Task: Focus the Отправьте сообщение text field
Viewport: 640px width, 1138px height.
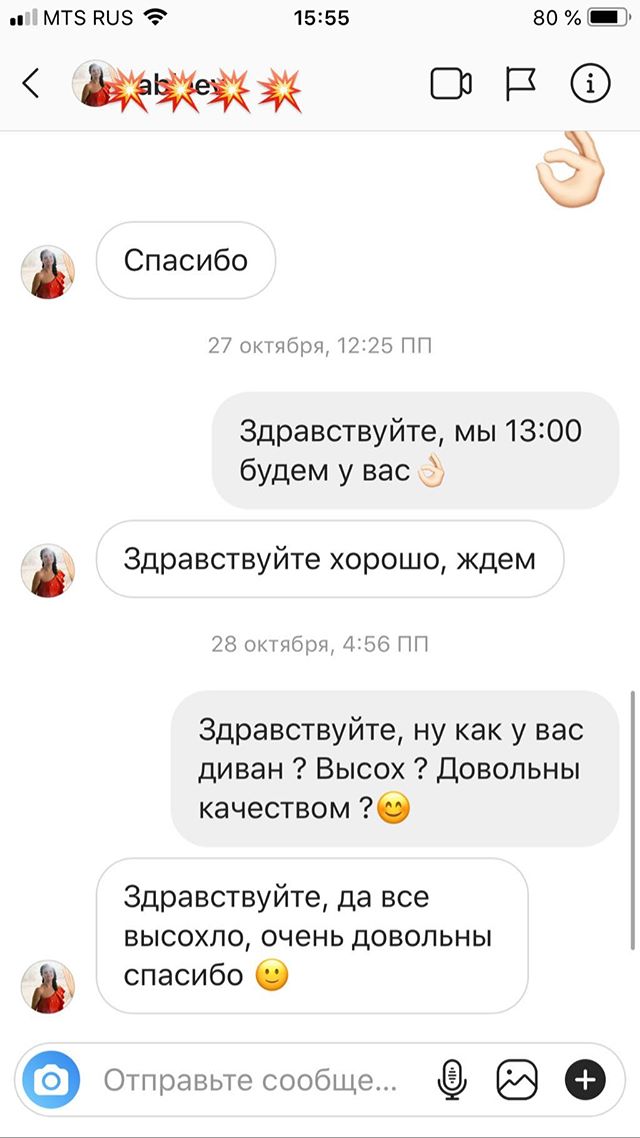Action: coord(250,1081)
